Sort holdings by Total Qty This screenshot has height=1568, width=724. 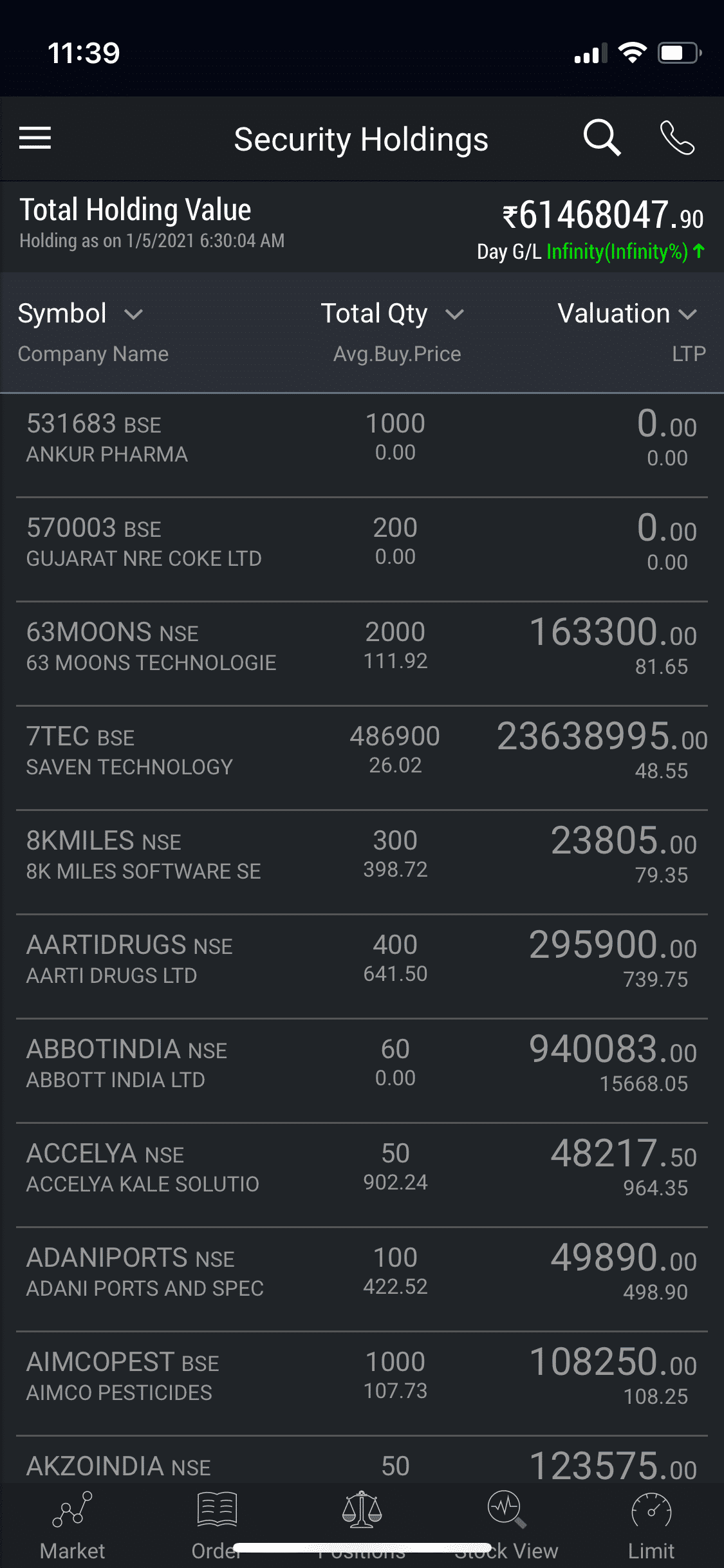click(391, 314)
